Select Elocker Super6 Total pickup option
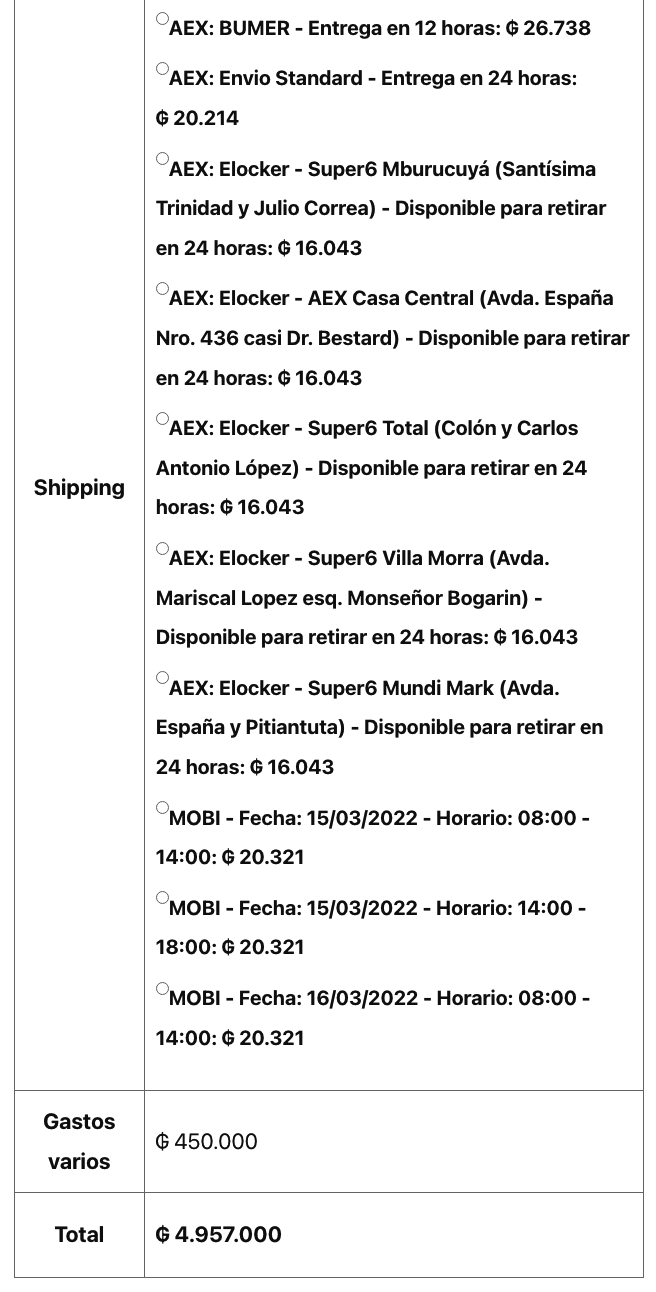656x1292 pixels. (x=163, y=419)
